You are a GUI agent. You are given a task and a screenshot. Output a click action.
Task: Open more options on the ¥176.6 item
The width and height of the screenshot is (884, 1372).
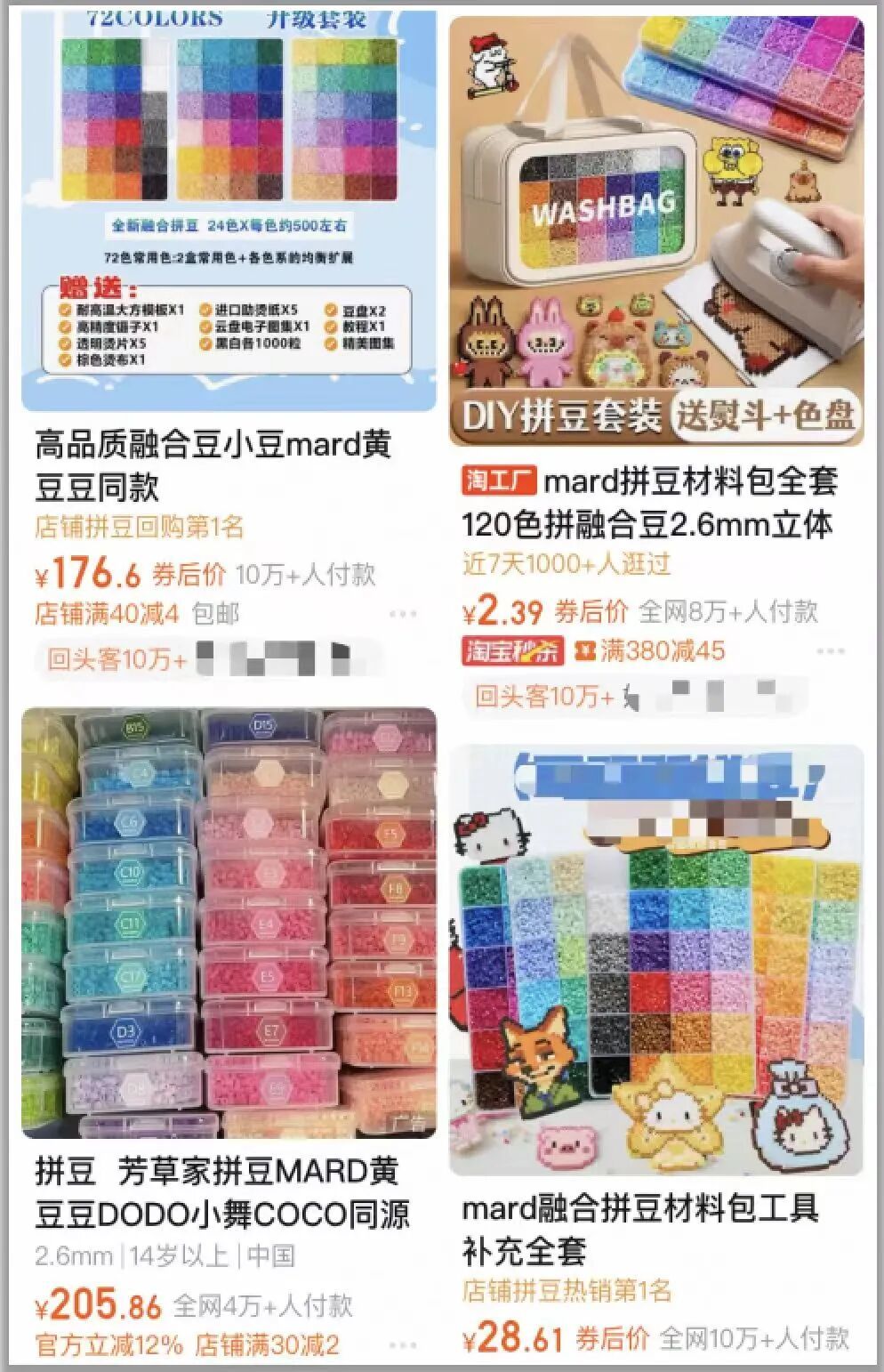tap(402, 614)
